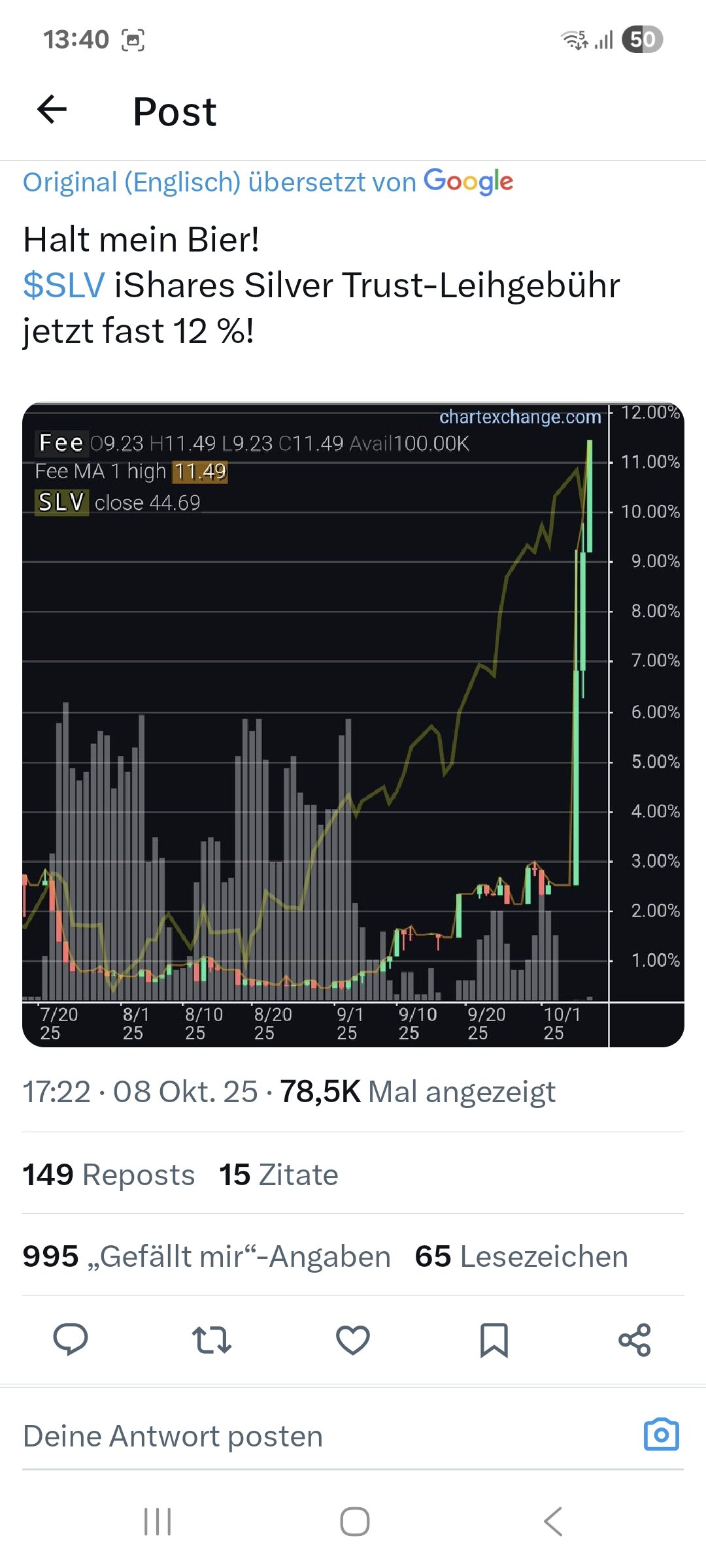This screenshot has height=1568, width=706.
Task: Open the SLV fee chart image
Action: click(x=353, y=724)
